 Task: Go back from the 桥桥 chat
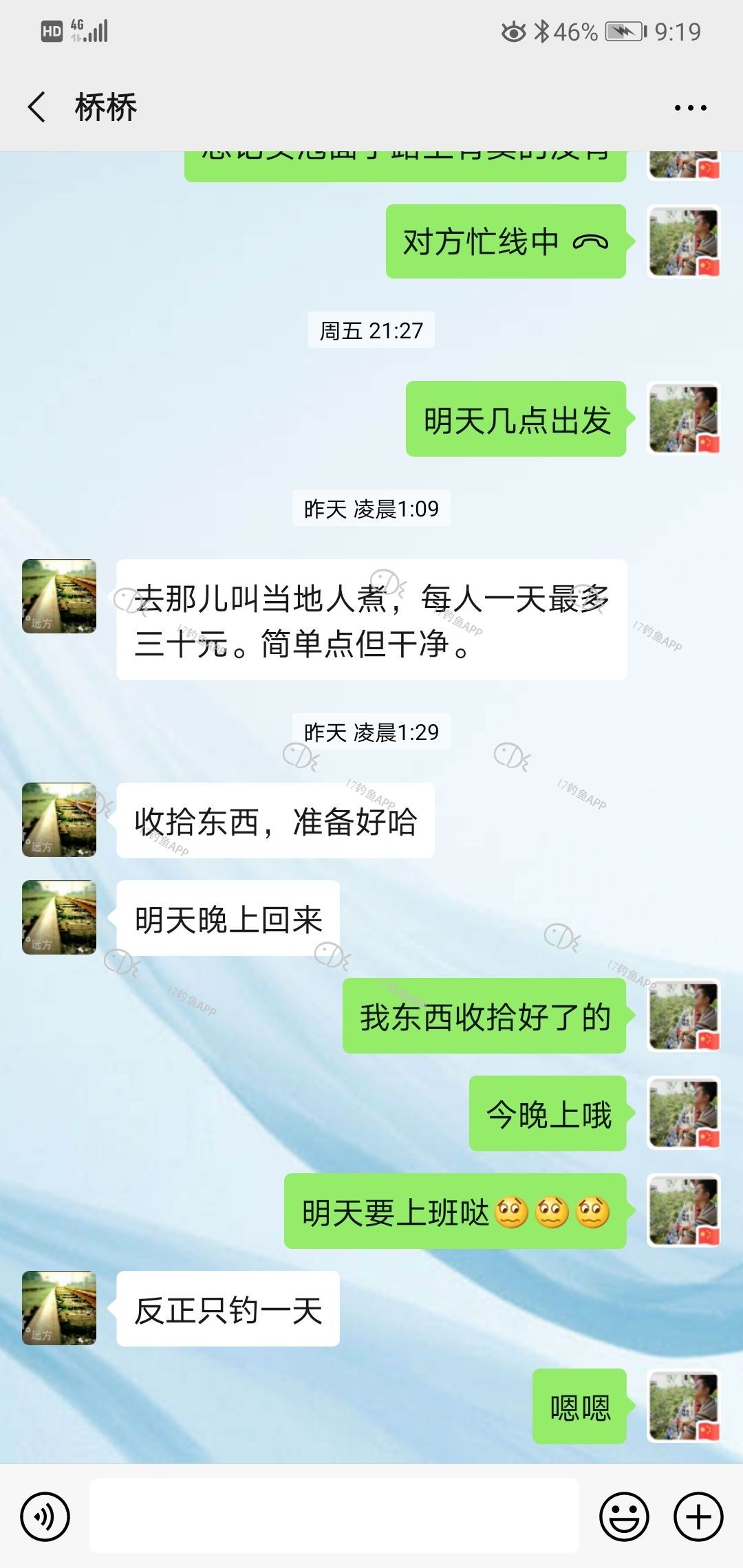[x=38, y=108]
